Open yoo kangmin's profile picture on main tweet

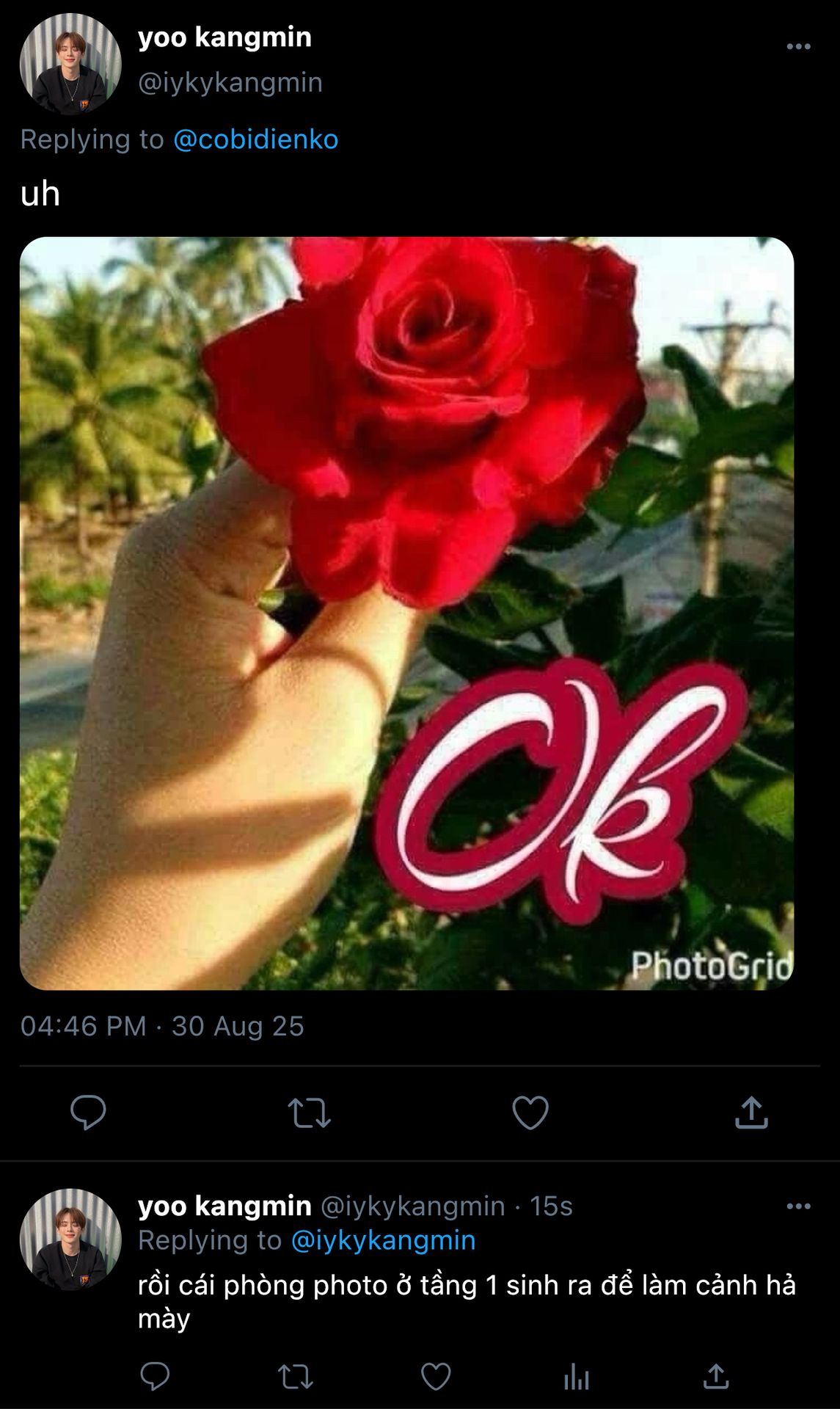pyautogui.click(x=70, y=64)
